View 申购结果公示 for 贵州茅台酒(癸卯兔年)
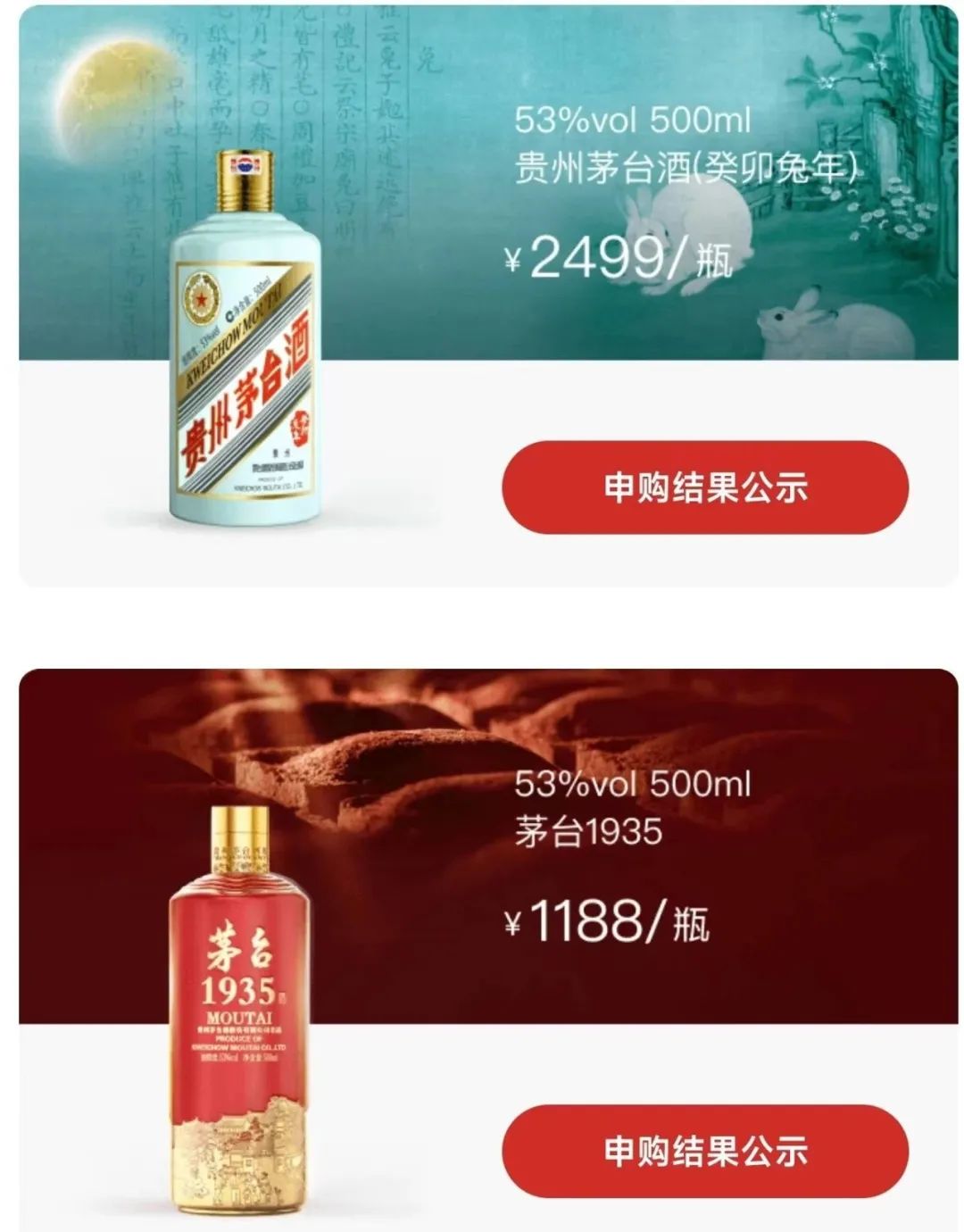Screen dimensions: 964x1232 pos(705,487)
